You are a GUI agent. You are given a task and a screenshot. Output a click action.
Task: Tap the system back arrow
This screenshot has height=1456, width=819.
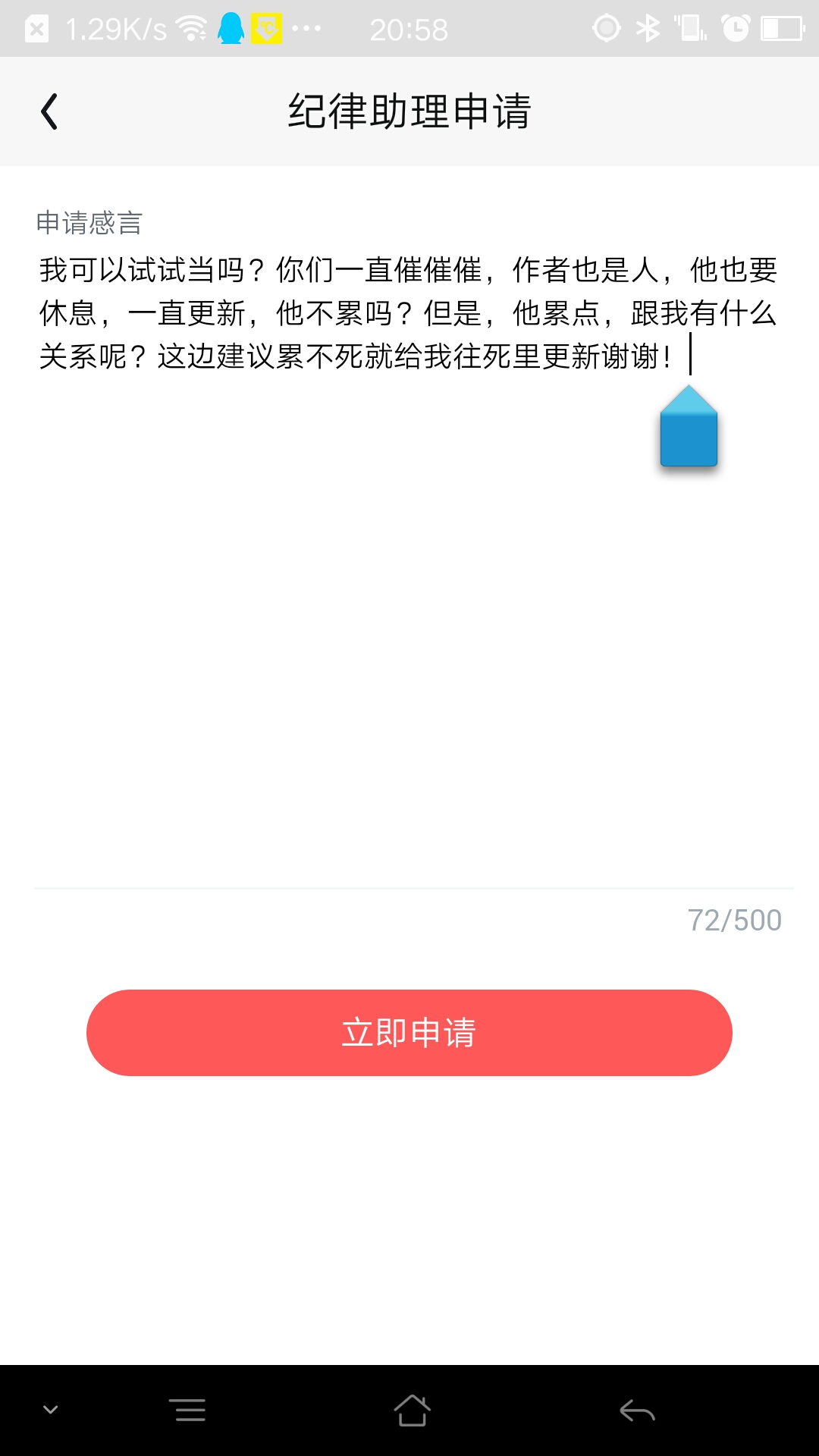637,1410
